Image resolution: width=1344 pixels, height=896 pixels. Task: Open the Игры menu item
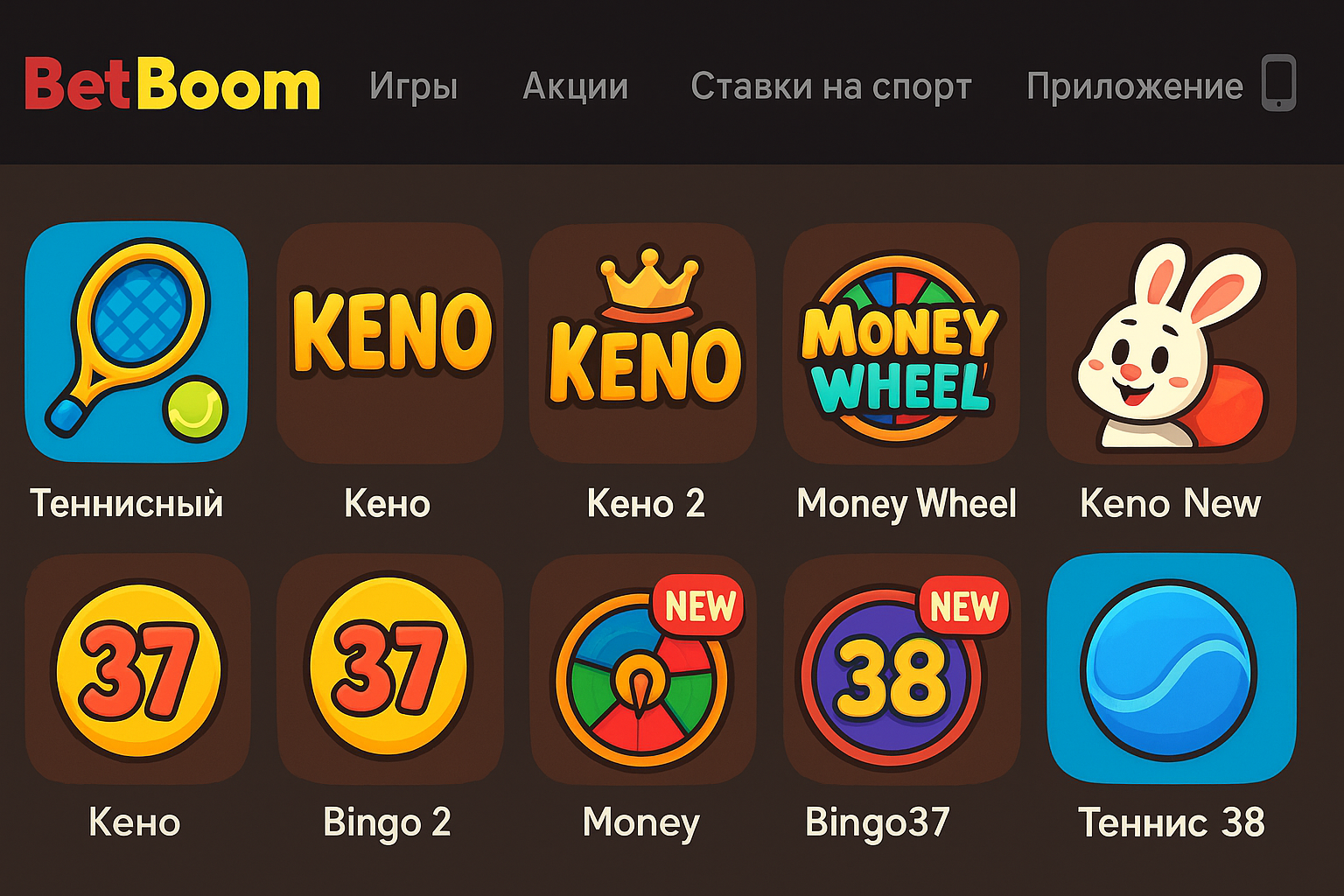pyautogui.click(x=413, y=87)
